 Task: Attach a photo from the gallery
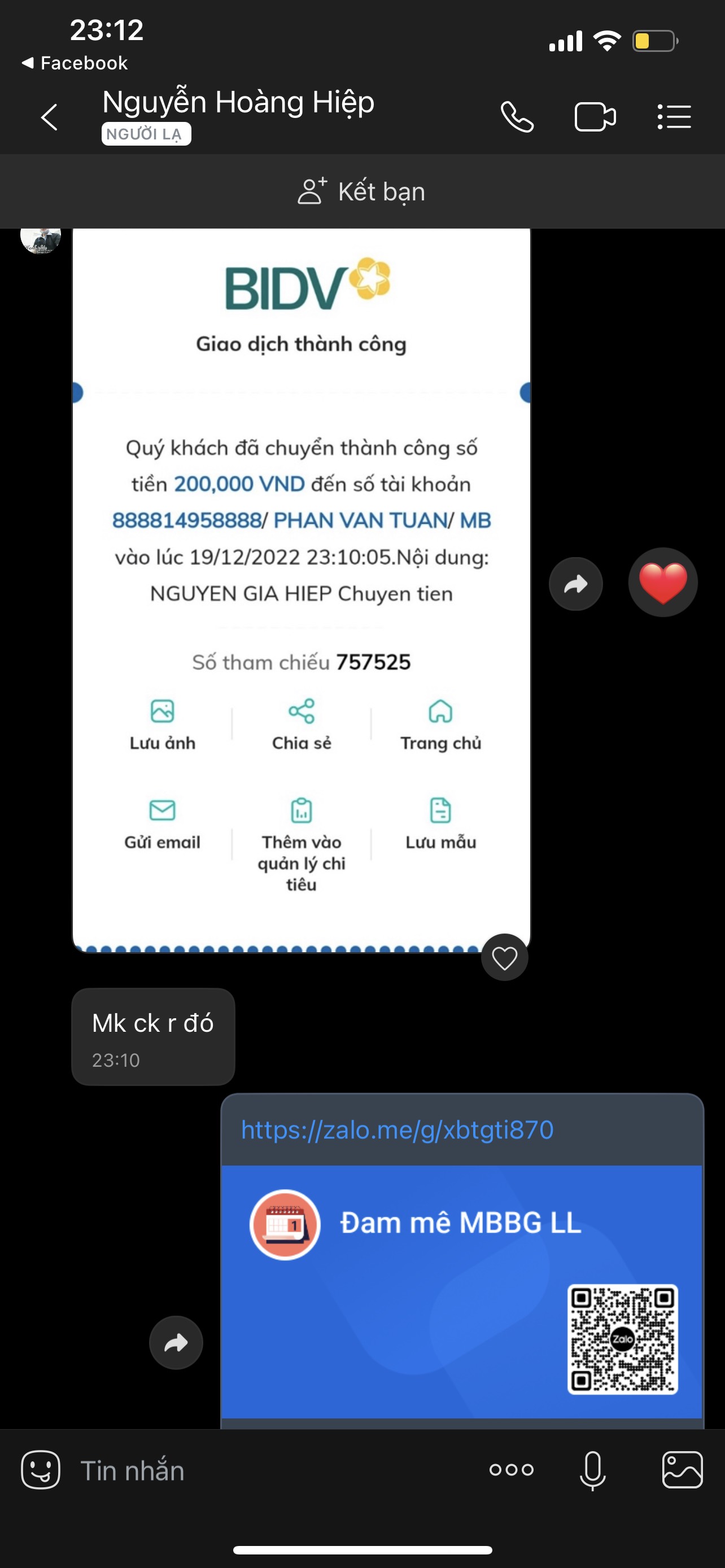coord(682,1470)
